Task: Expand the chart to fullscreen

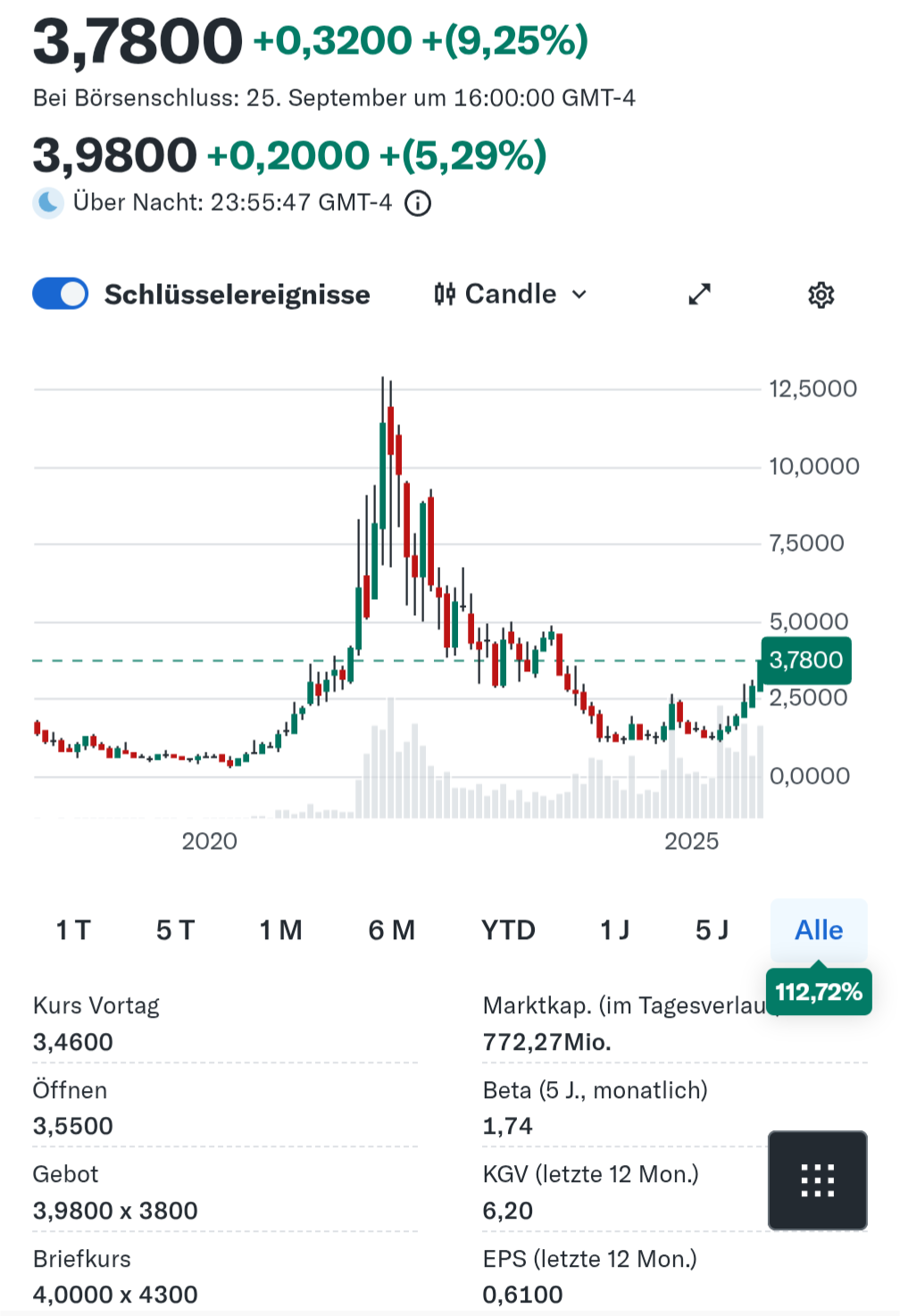Action: tap(700, 294)
